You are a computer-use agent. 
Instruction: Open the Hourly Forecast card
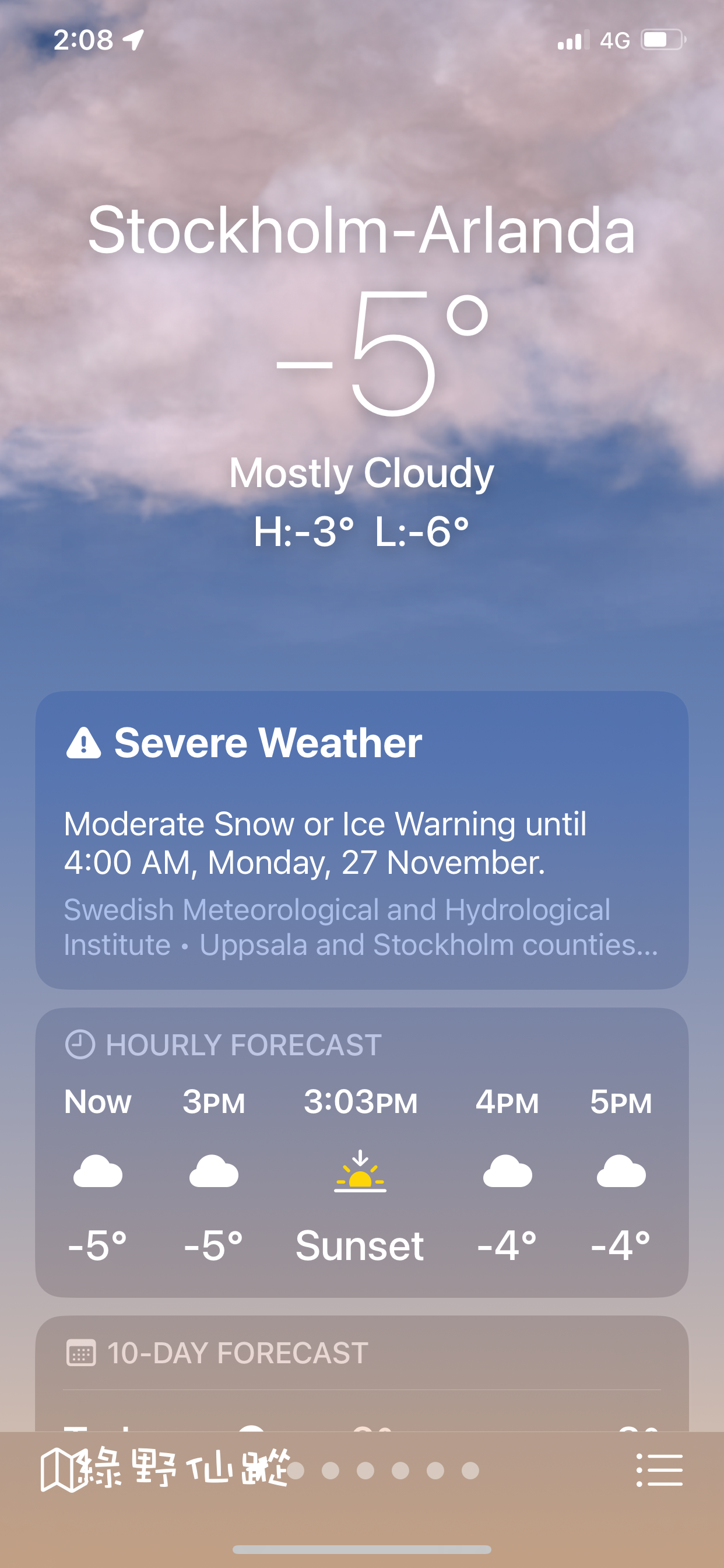[x=361, y=1151]
